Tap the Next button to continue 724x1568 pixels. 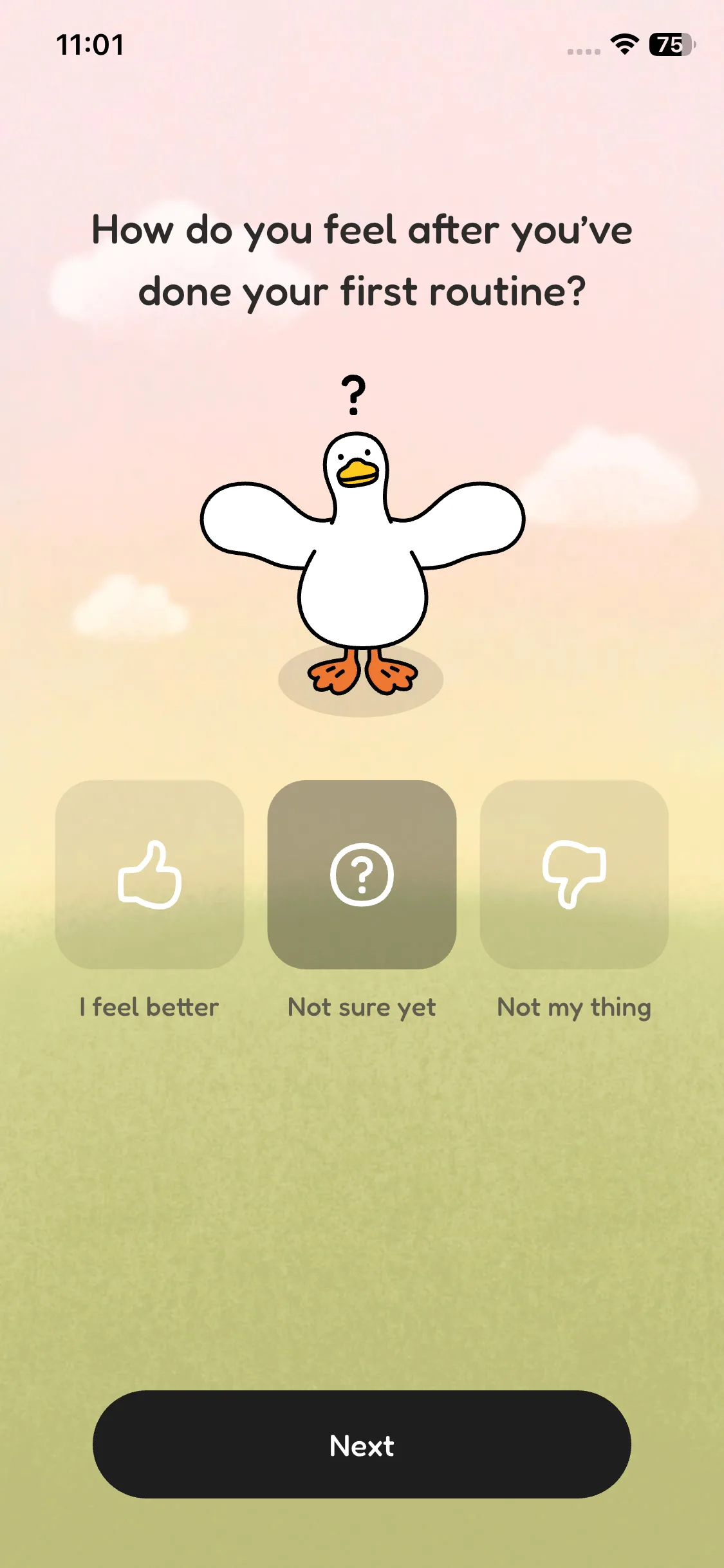362,1444
